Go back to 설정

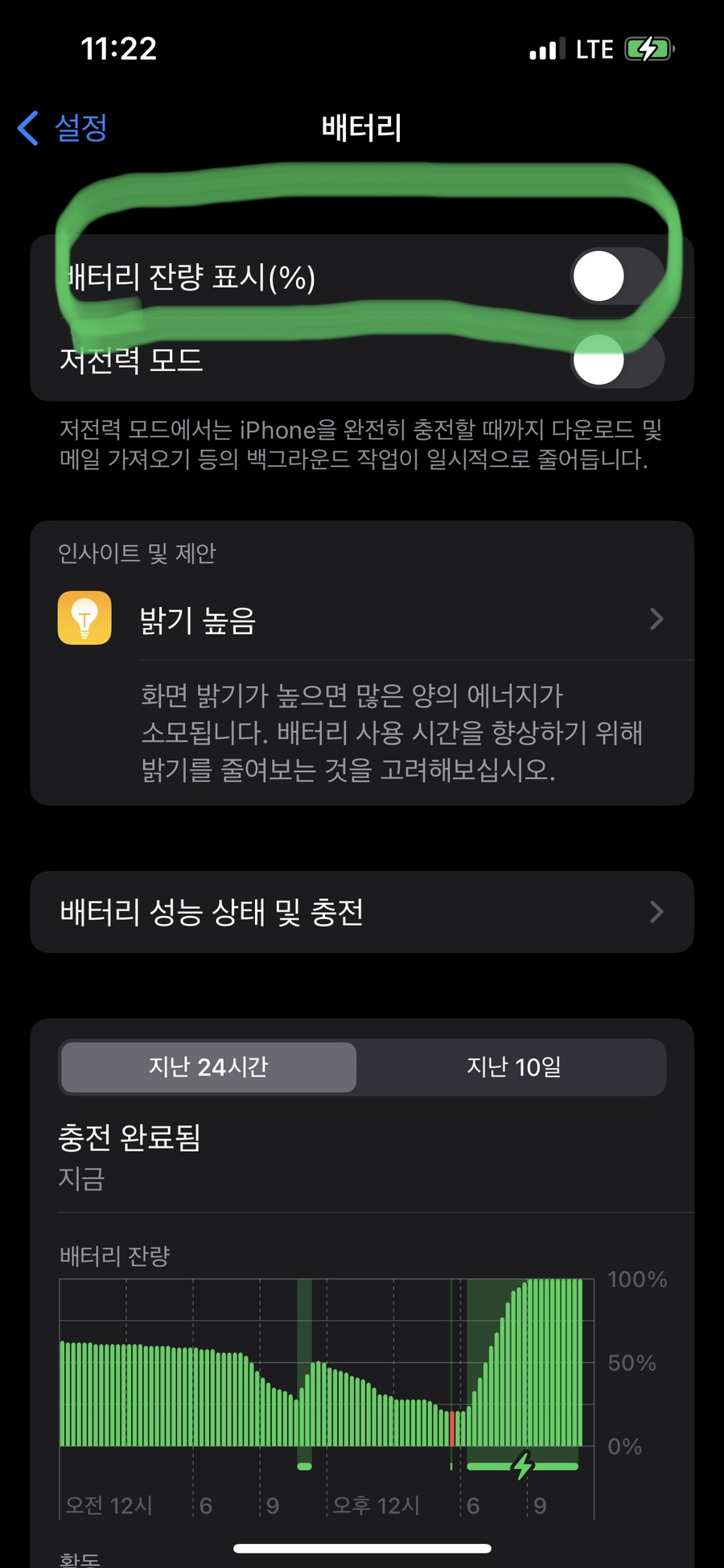64,128
